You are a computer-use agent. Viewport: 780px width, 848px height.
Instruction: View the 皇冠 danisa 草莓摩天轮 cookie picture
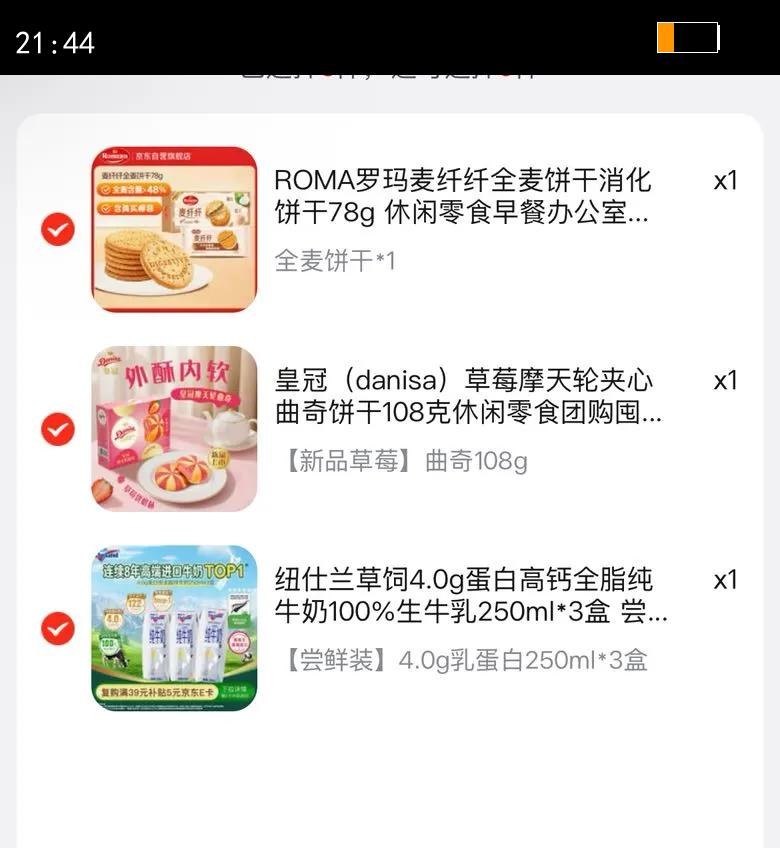point(175,429)
